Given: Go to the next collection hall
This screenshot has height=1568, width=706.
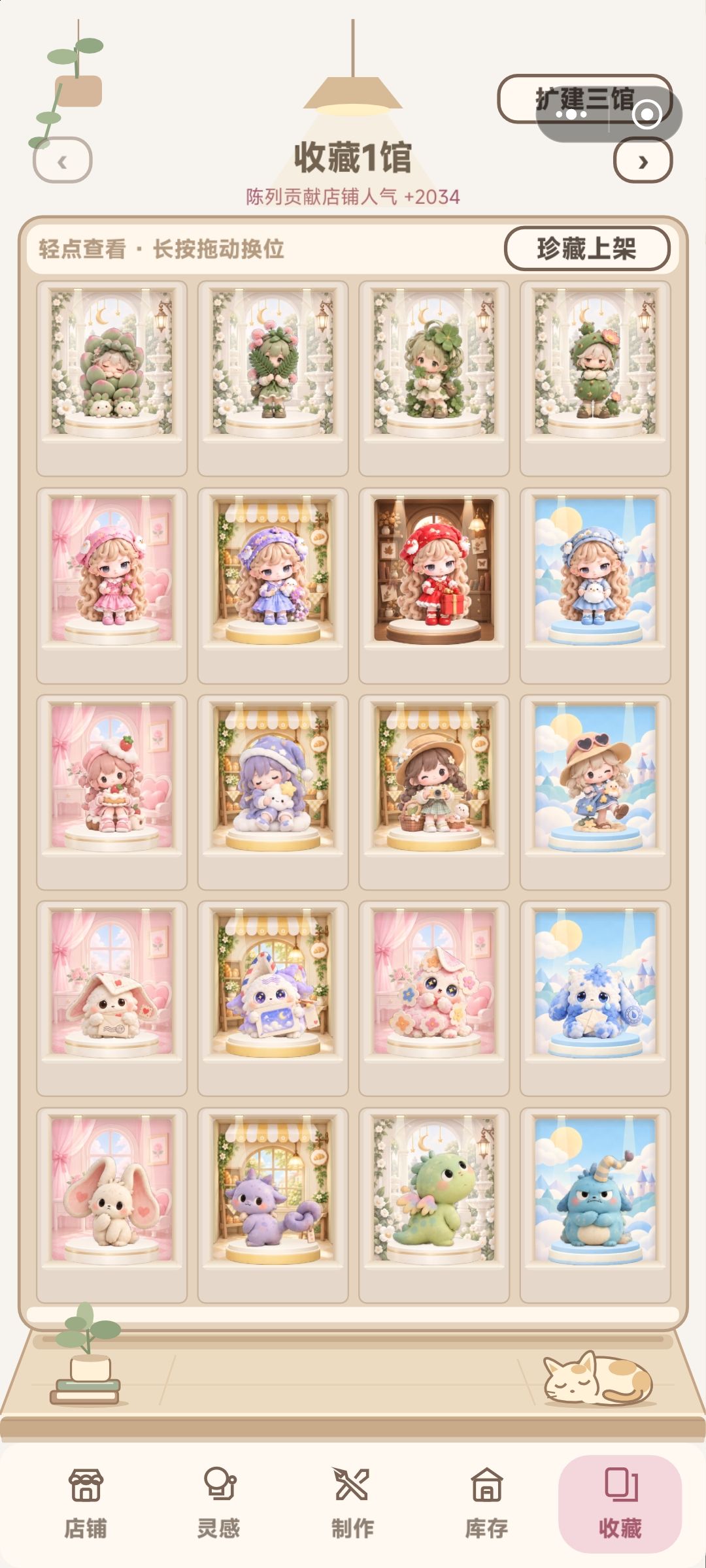Looking at the screenshot, I should click(643, 161).
